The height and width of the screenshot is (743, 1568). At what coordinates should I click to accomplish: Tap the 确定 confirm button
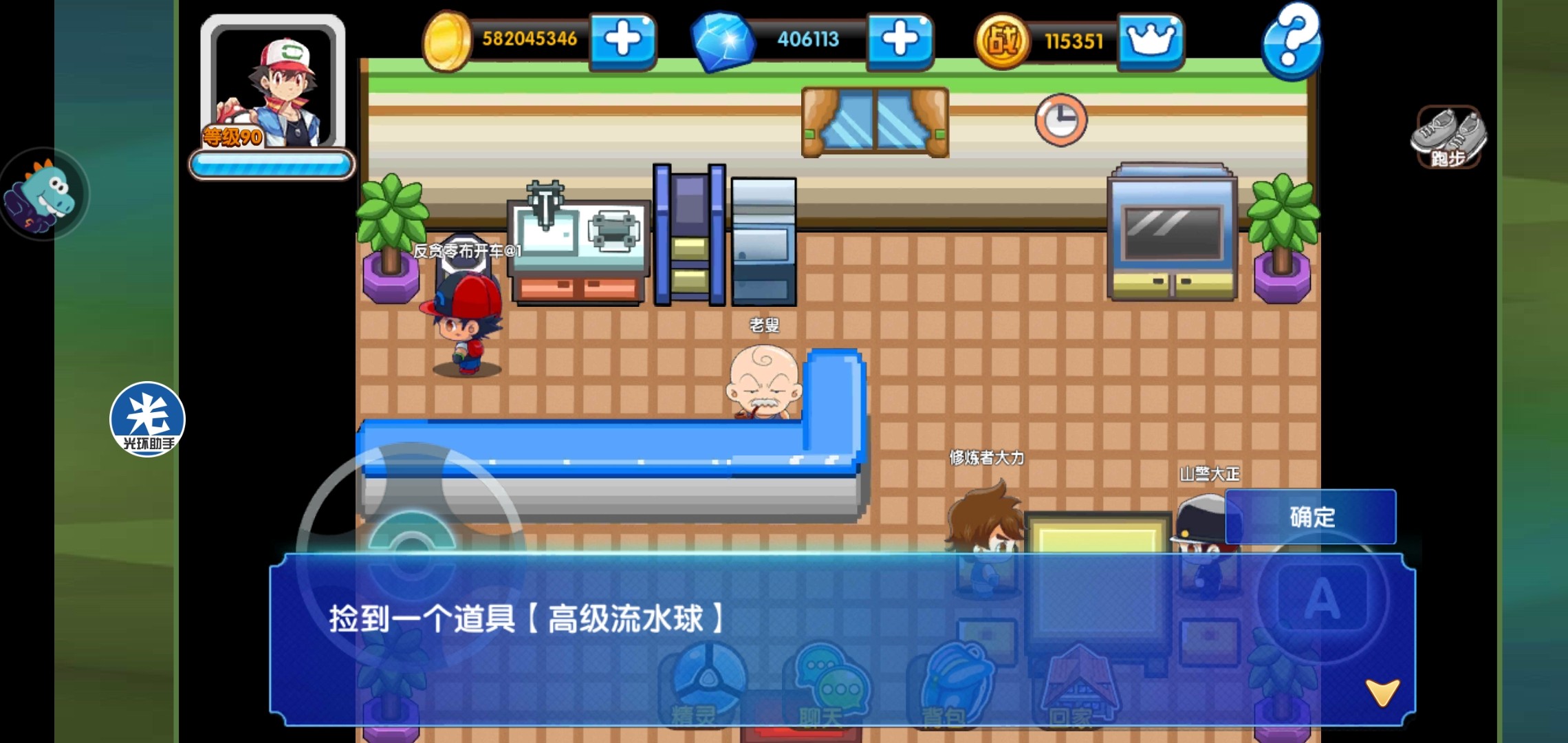[x=1311, y=517]
